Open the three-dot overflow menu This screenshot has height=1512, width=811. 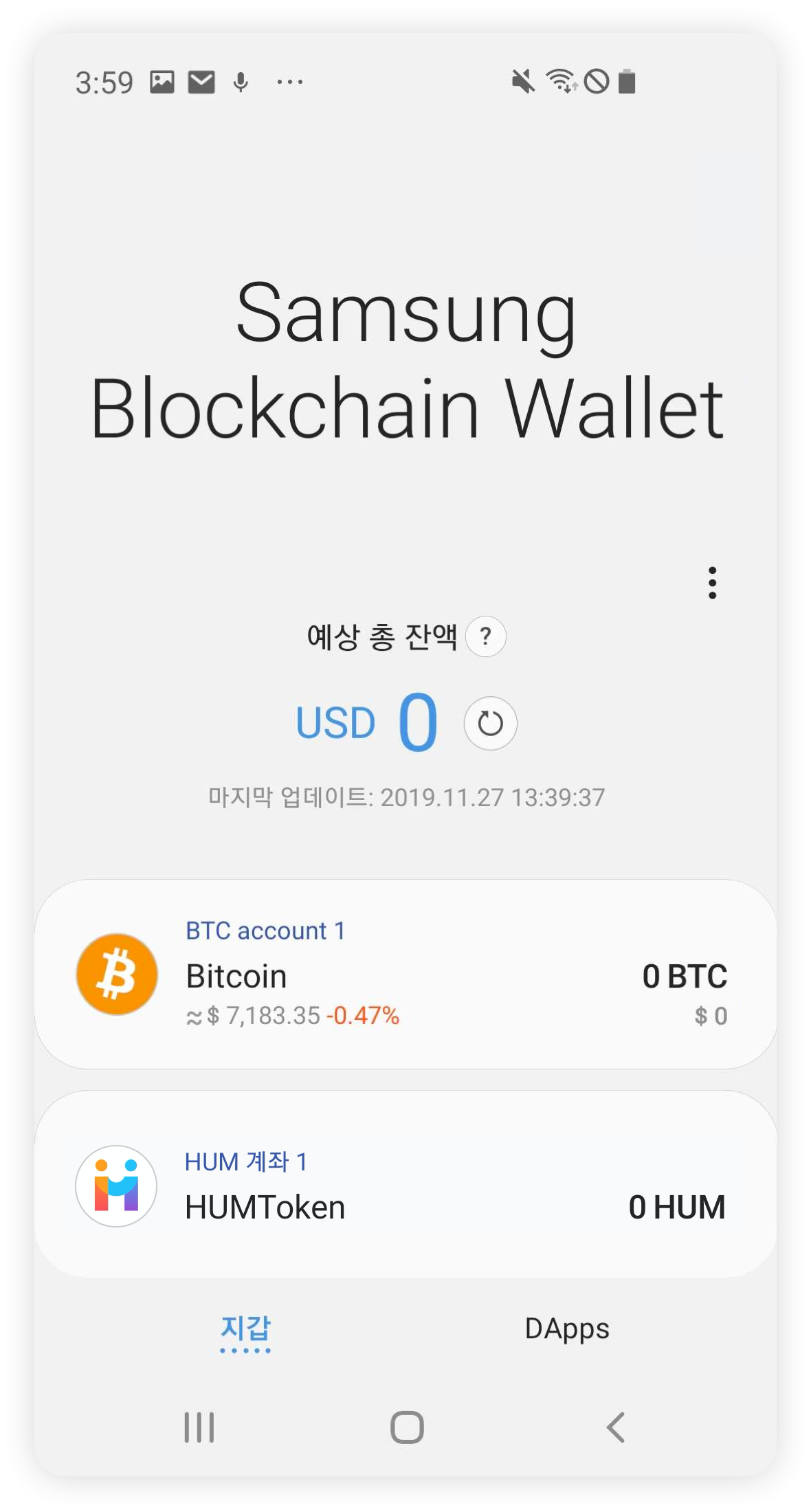[712, 583]
